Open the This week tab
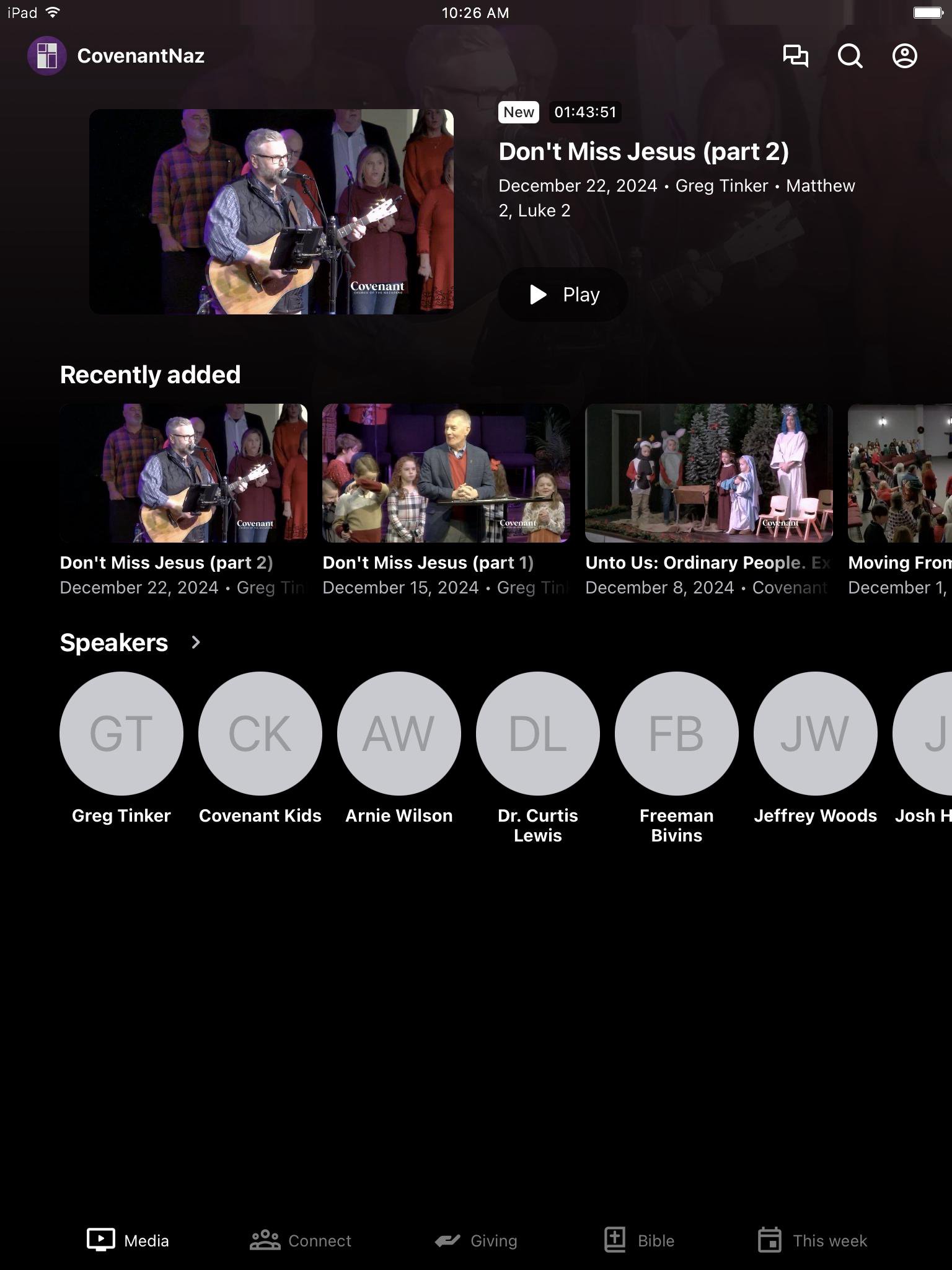The height and width of the screenshot is (1270, 952). pyautogui.click(x=812, y=1240)
